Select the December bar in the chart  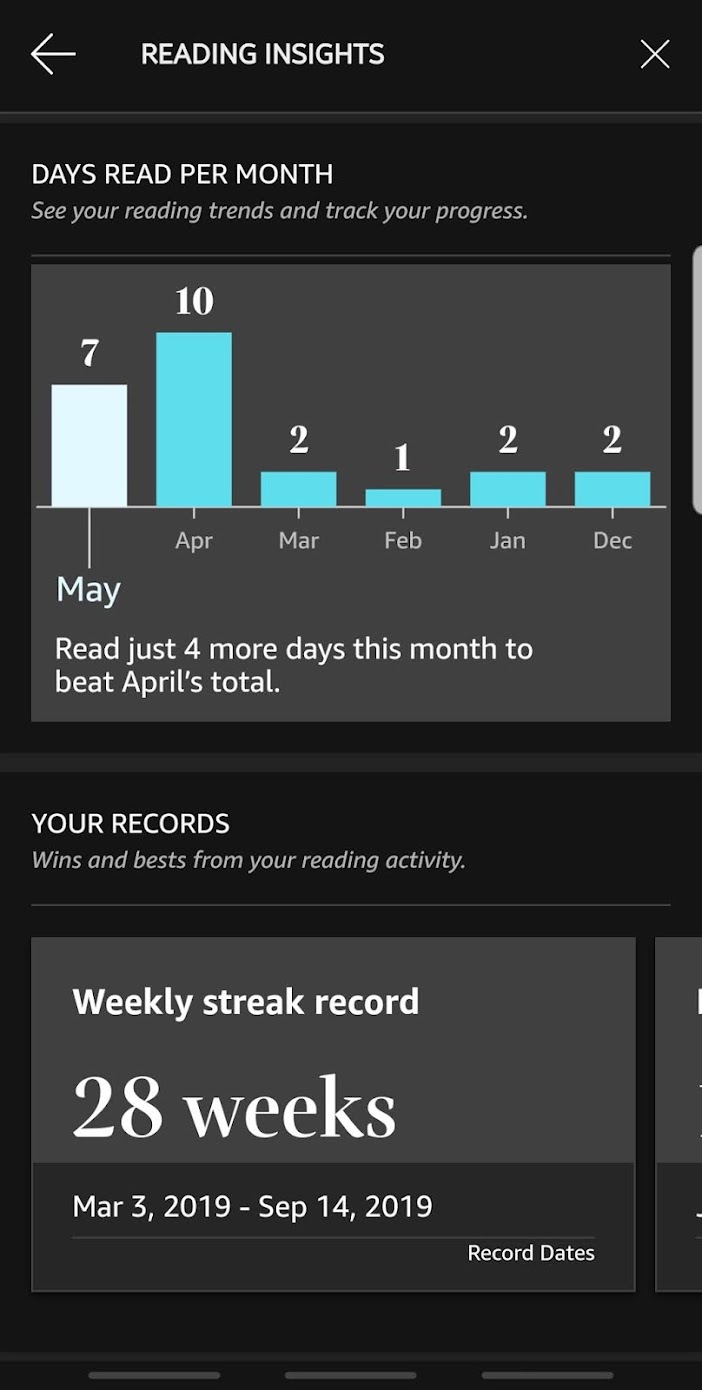click(x=612, y=489)
